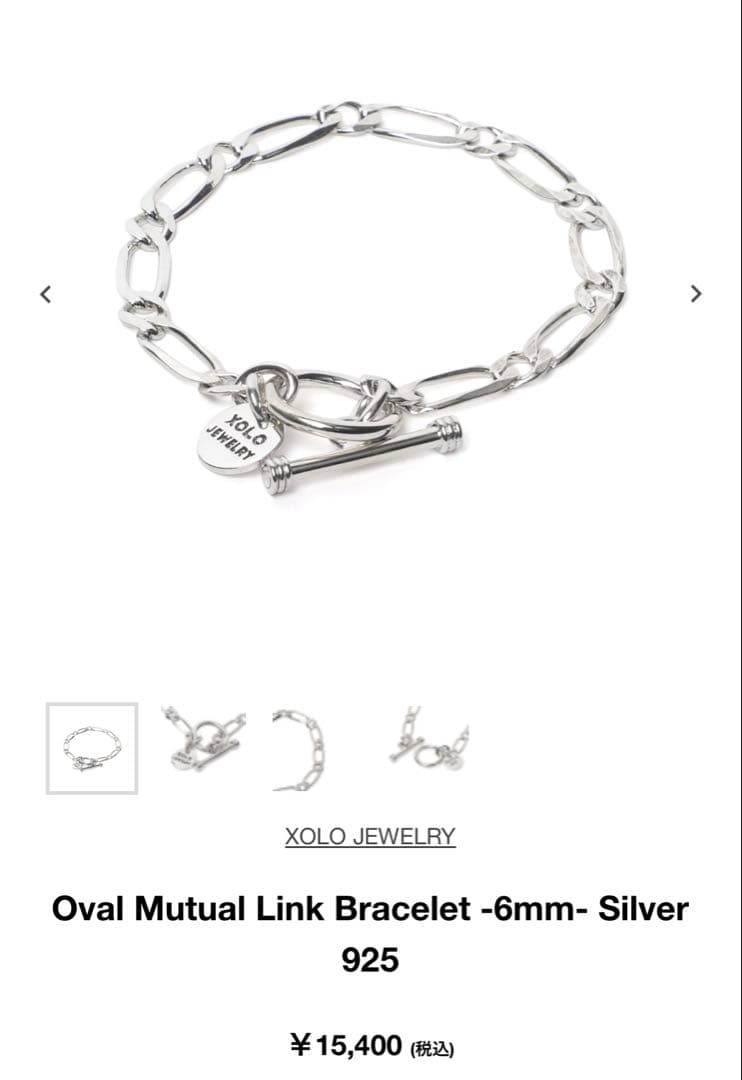Show the next product image

(696, 294)
